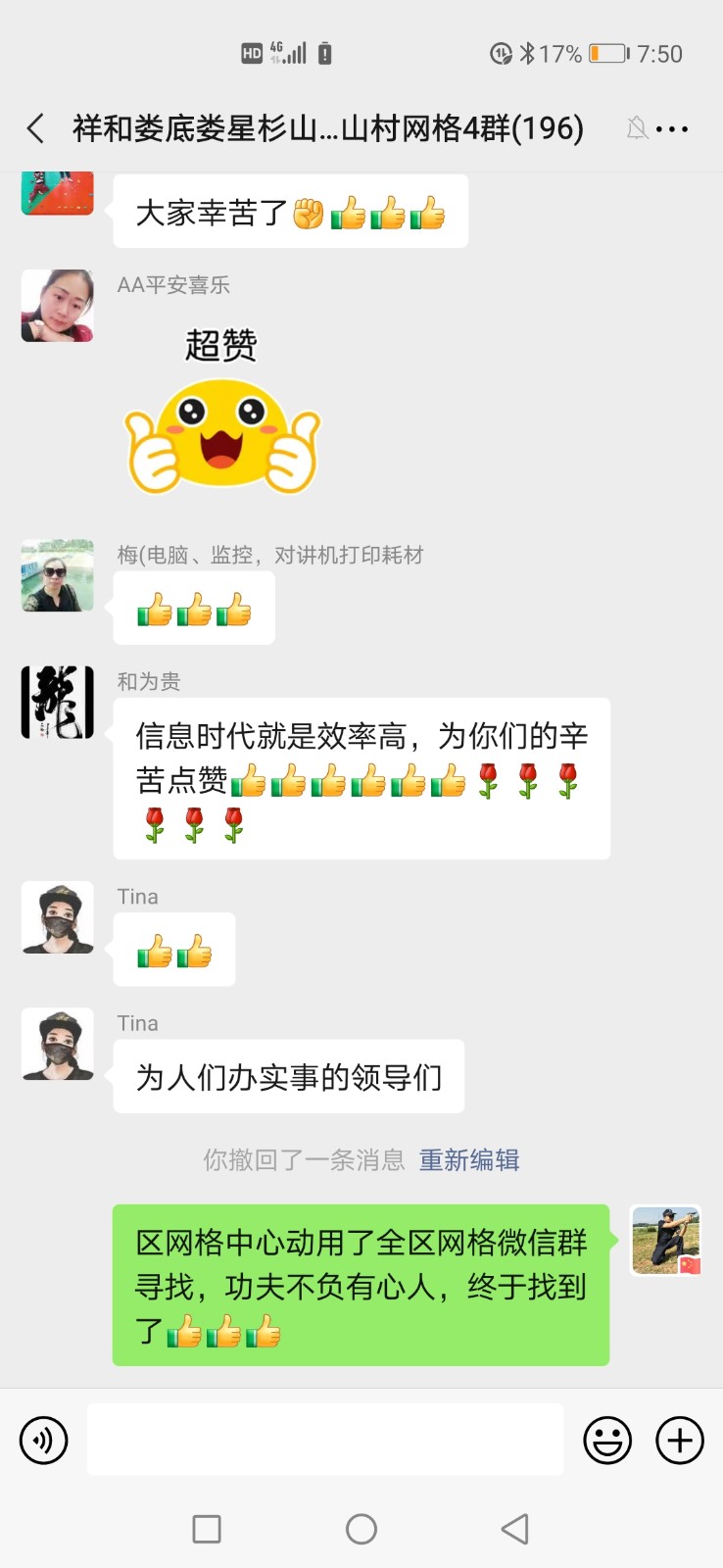This screenshot has height=1568, width=723.
Task: Open Tina's avatar beside 为人们办实事的领导们
Action: coord(58,1045)
